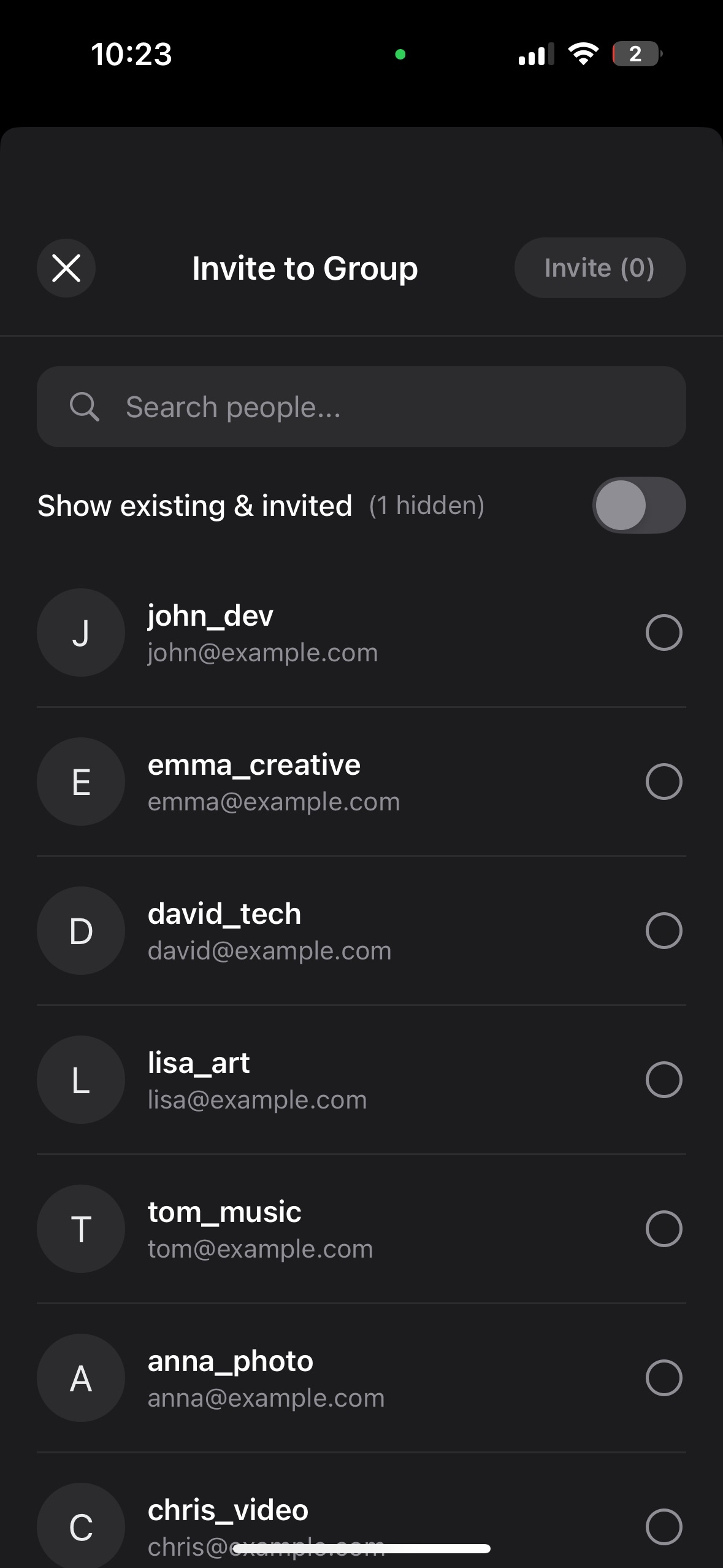Select tom_music to invite
Image resolution: width=723 pixels, height=1568 pixels.
664,1229
